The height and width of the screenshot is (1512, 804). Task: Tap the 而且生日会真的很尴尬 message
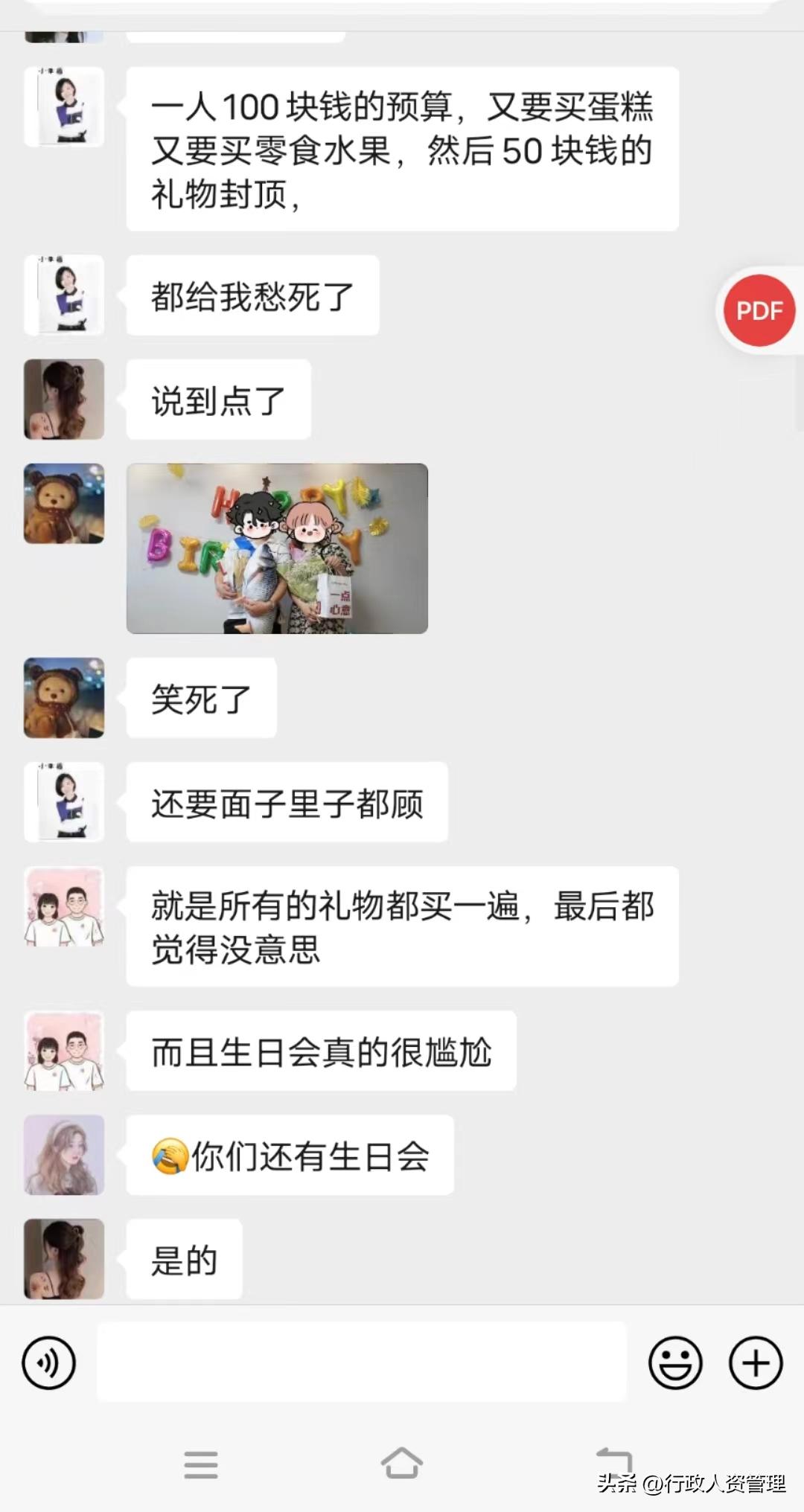click(x=322, y=1051)
